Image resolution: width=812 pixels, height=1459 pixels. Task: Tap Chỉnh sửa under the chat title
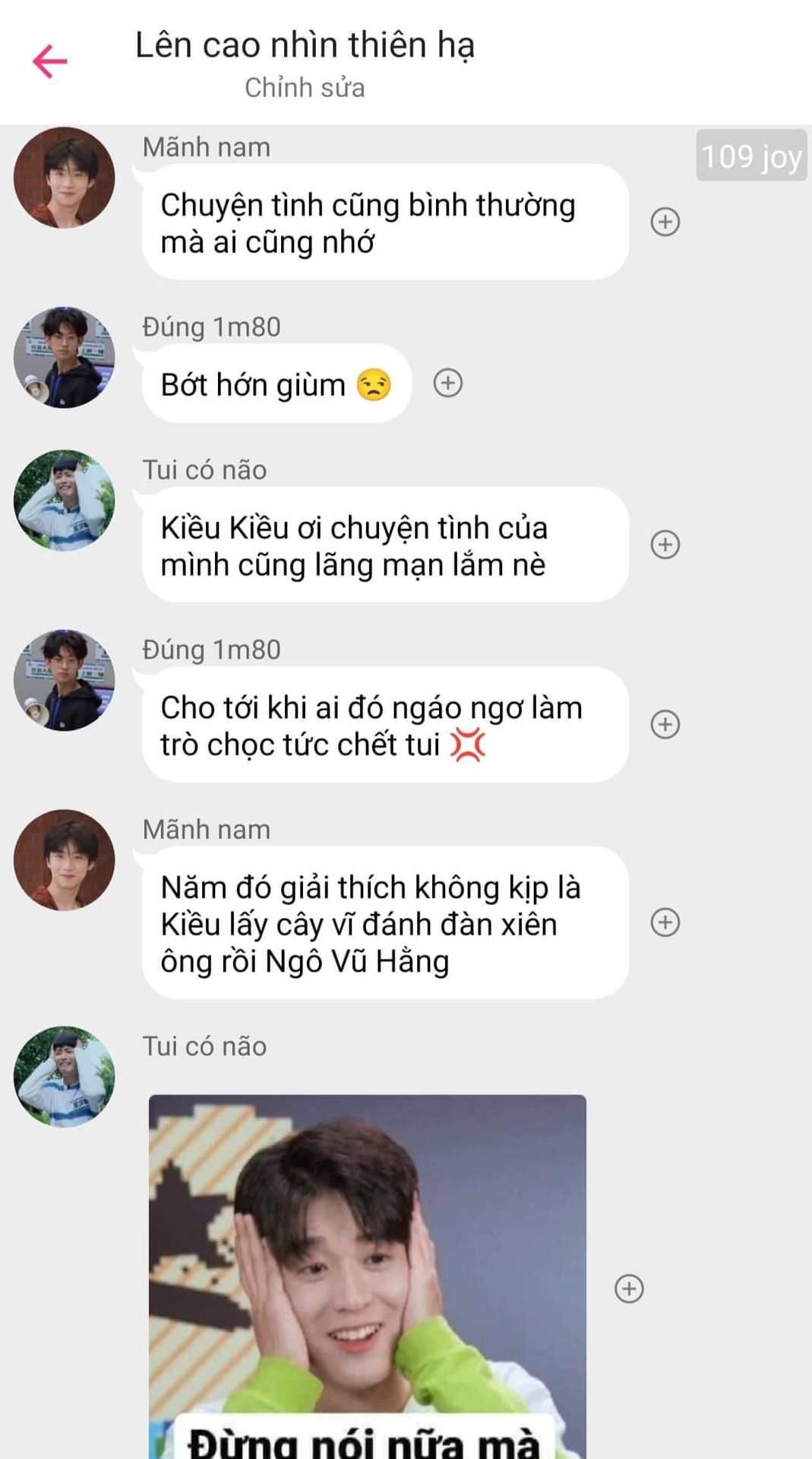[x=305, y=88]
